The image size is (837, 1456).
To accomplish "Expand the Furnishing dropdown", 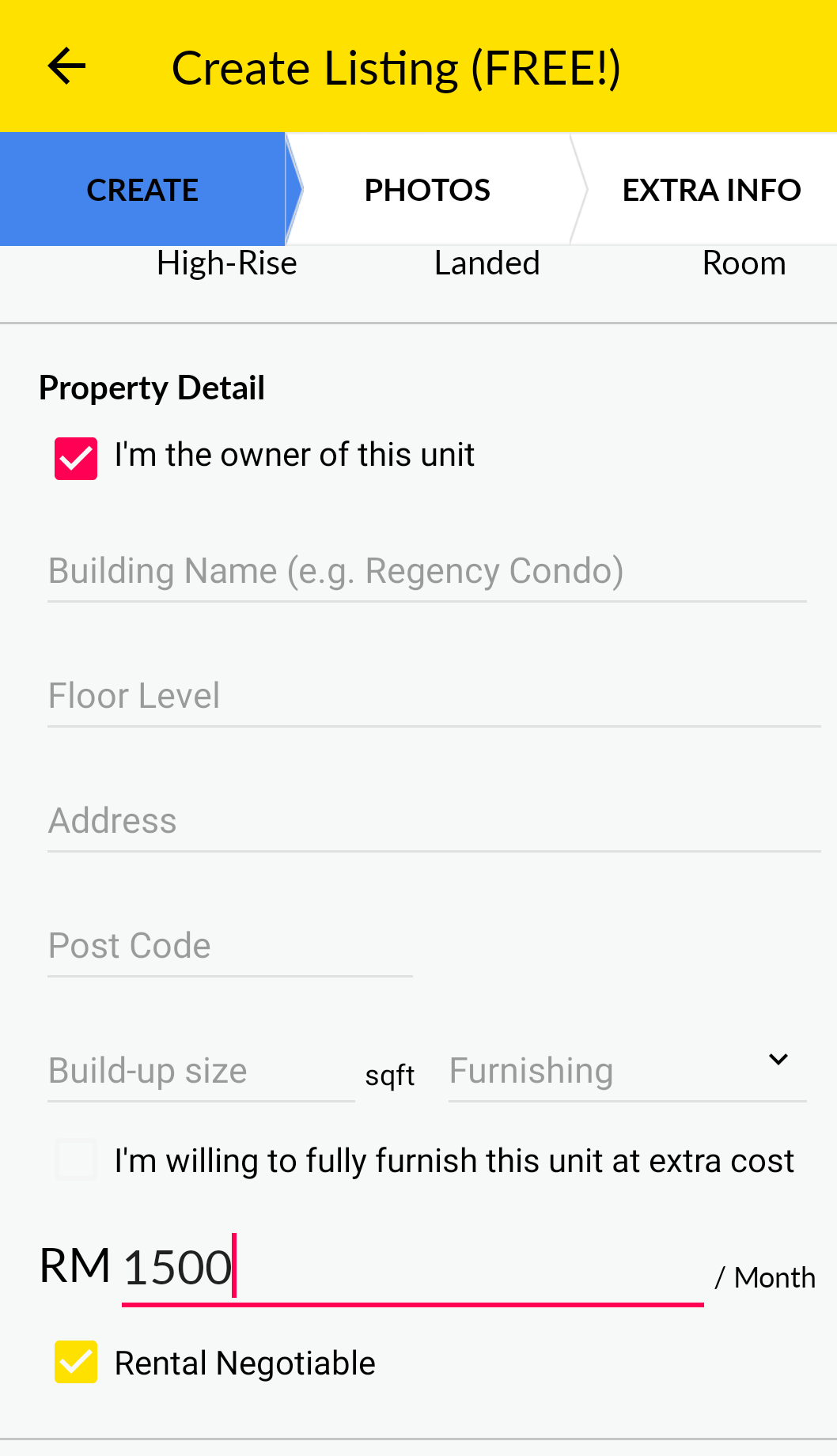I will [x=627, y=1072].
